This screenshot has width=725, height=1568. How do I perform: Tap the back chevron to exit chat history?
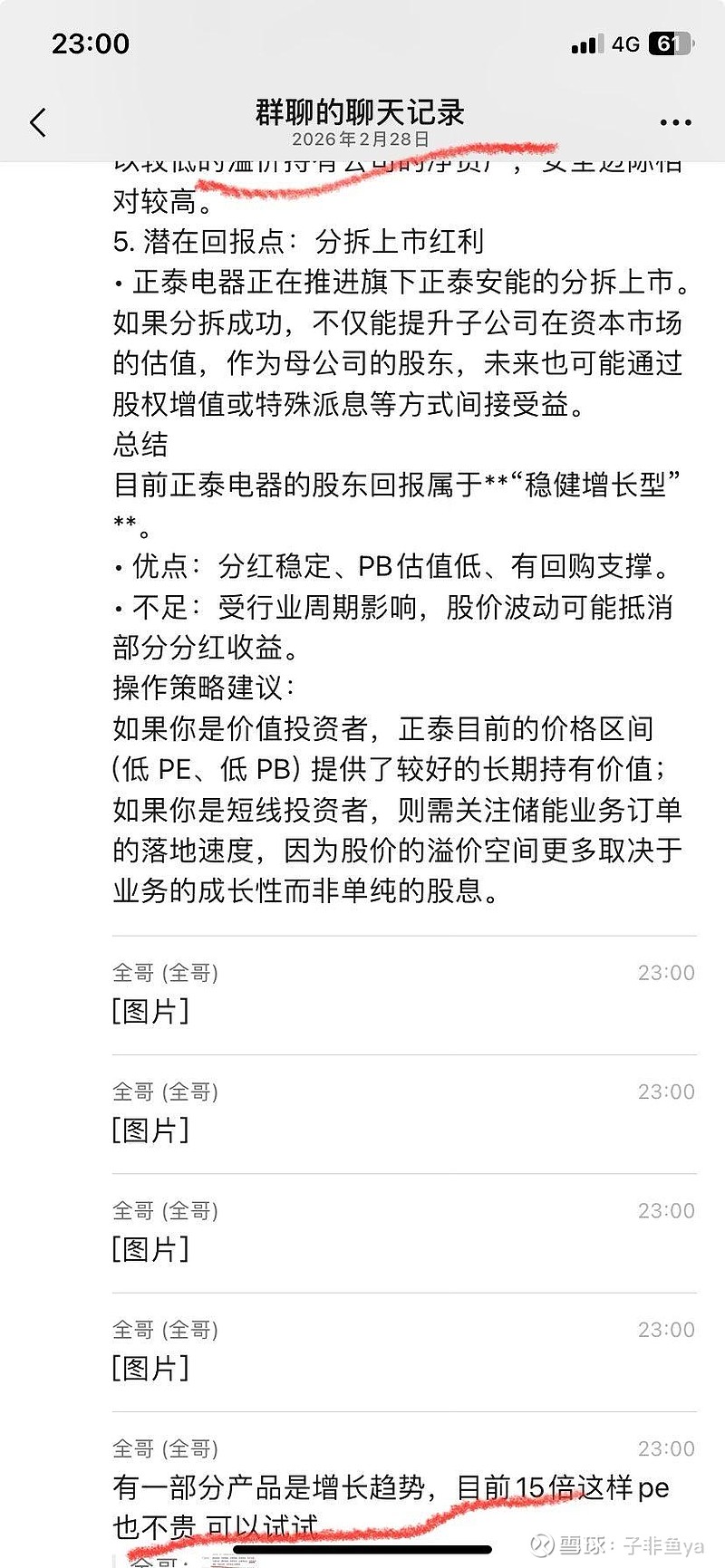pos(37,122)
